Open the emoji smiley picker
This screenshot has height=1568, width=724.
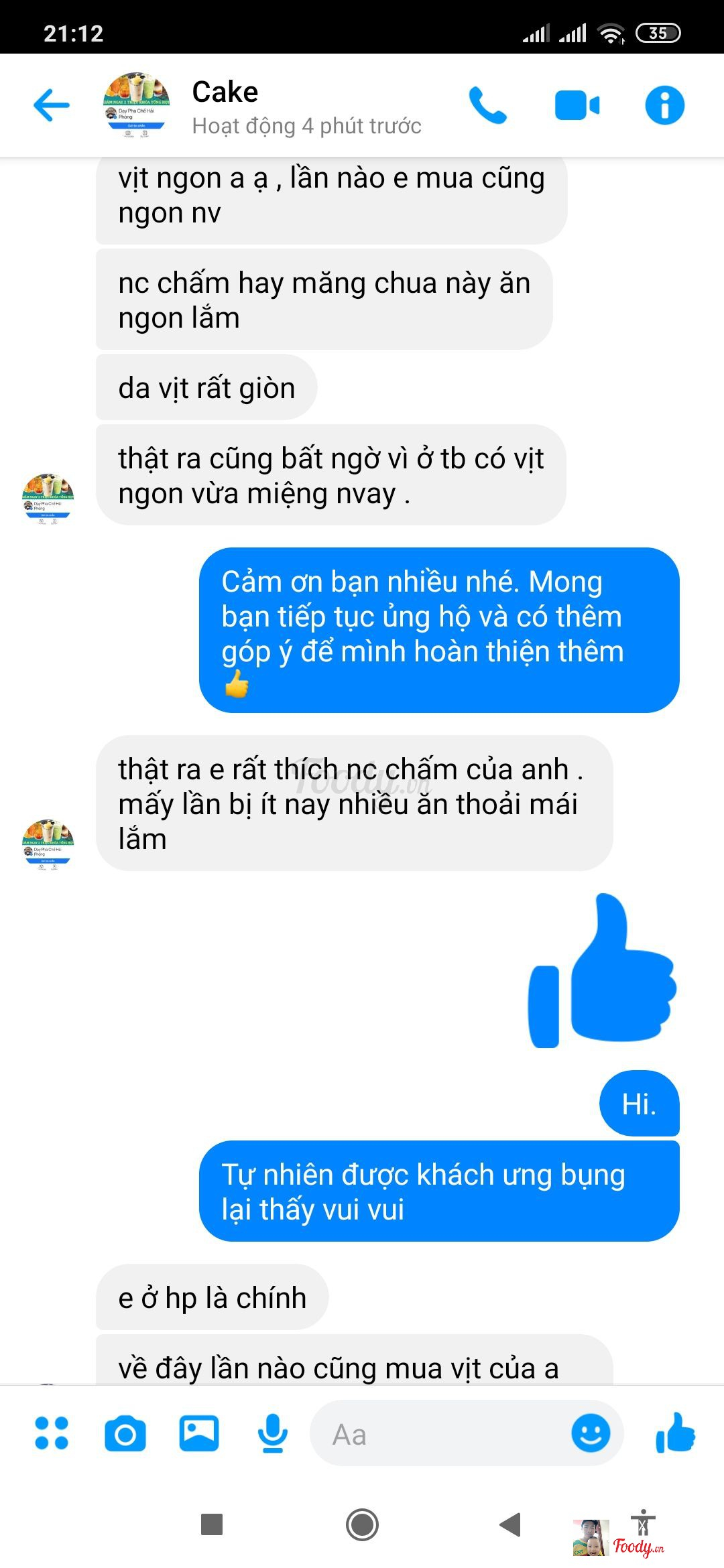[591, 1433]
